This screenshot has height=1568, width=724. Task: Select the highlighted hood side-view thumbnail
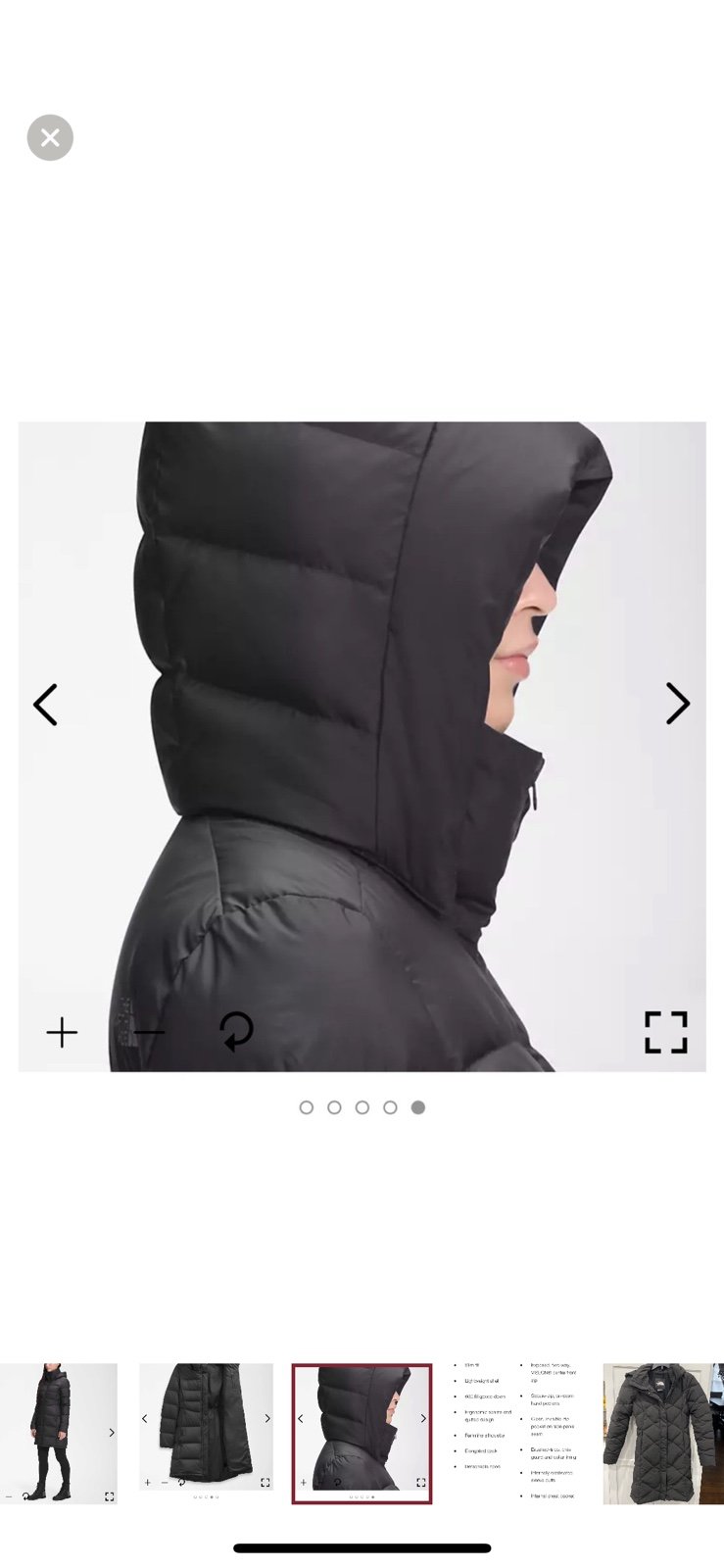tap(362, 1433)
